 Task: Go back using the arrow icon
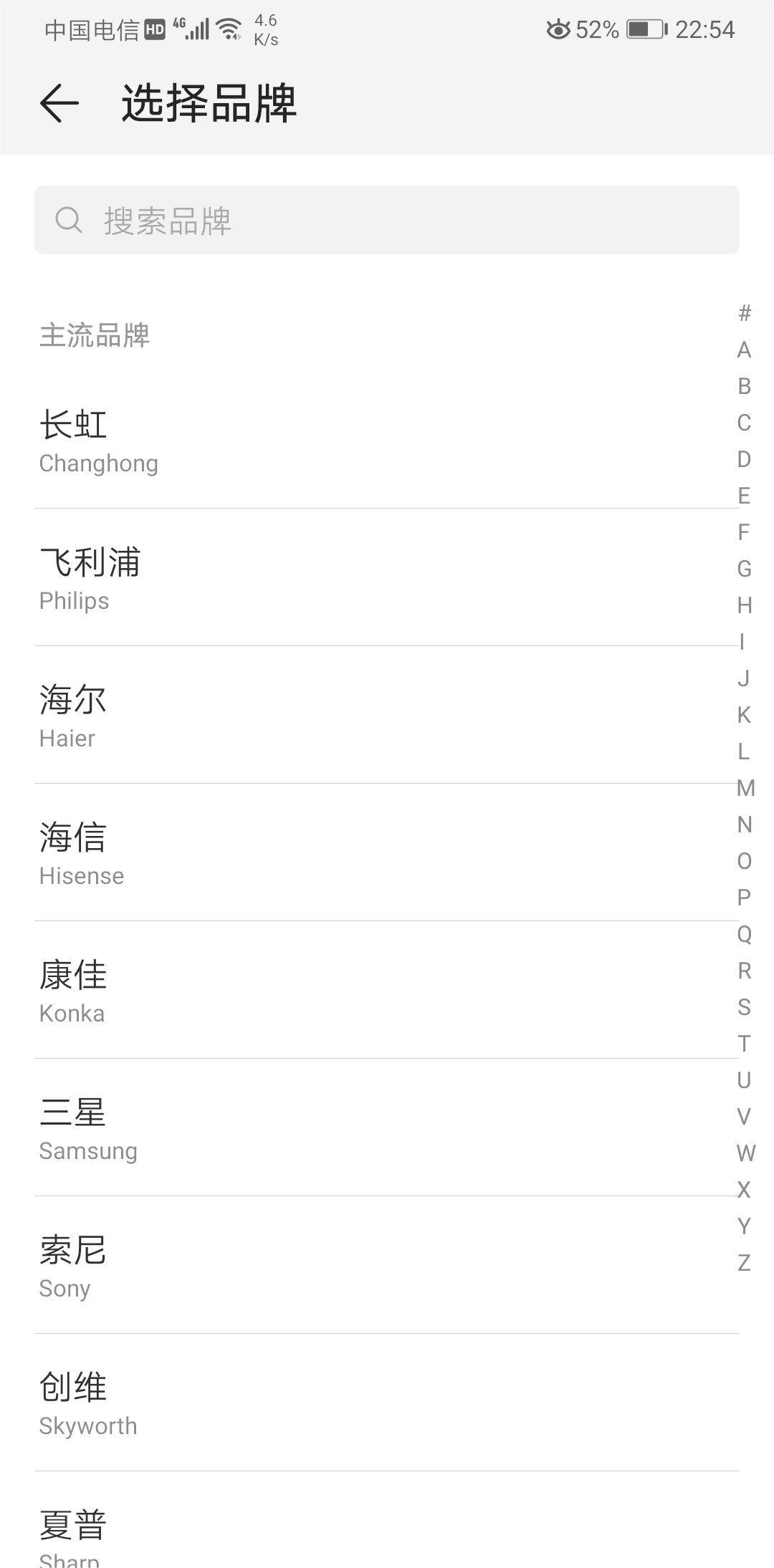tap(59, 103)
